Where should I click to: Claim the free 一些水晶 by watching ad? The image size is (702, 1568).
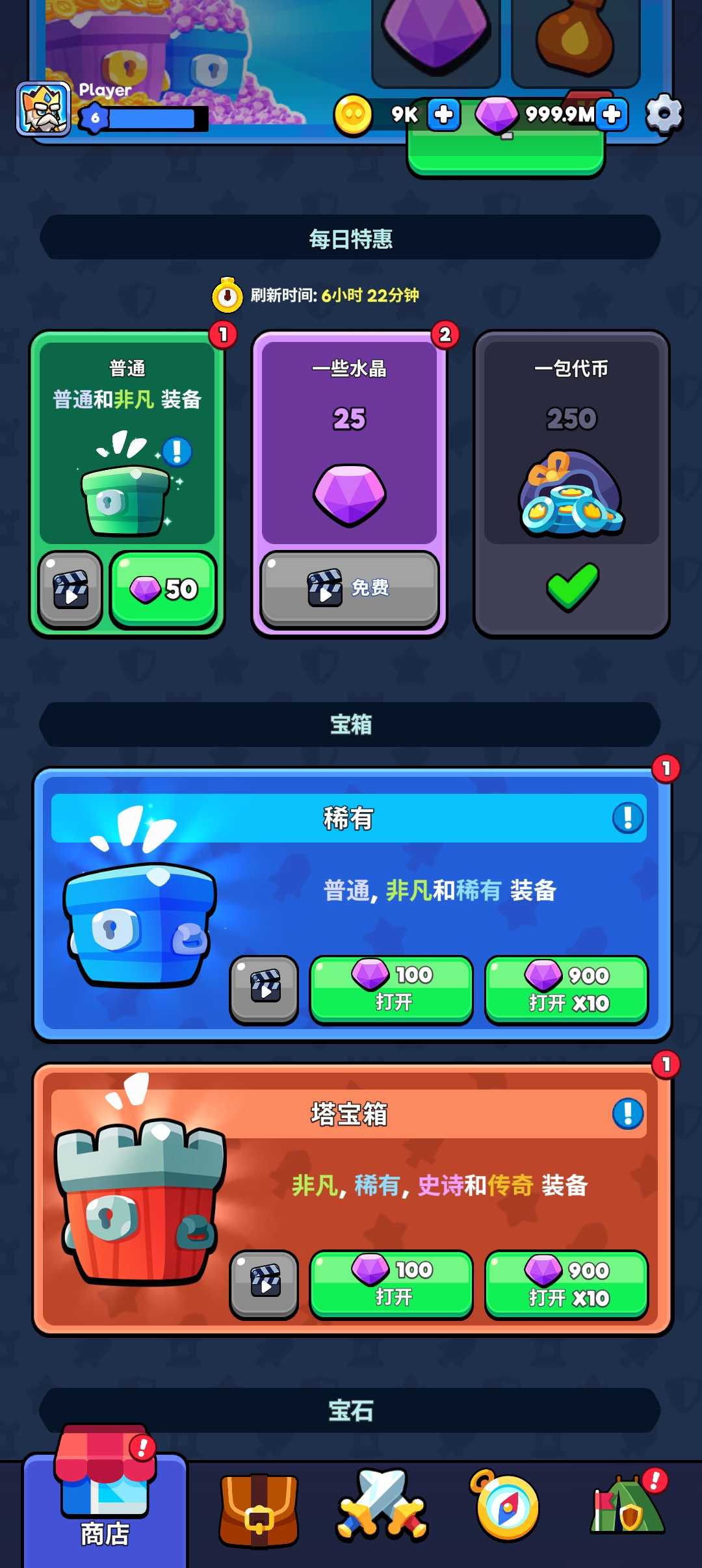(x=350, y=588)
